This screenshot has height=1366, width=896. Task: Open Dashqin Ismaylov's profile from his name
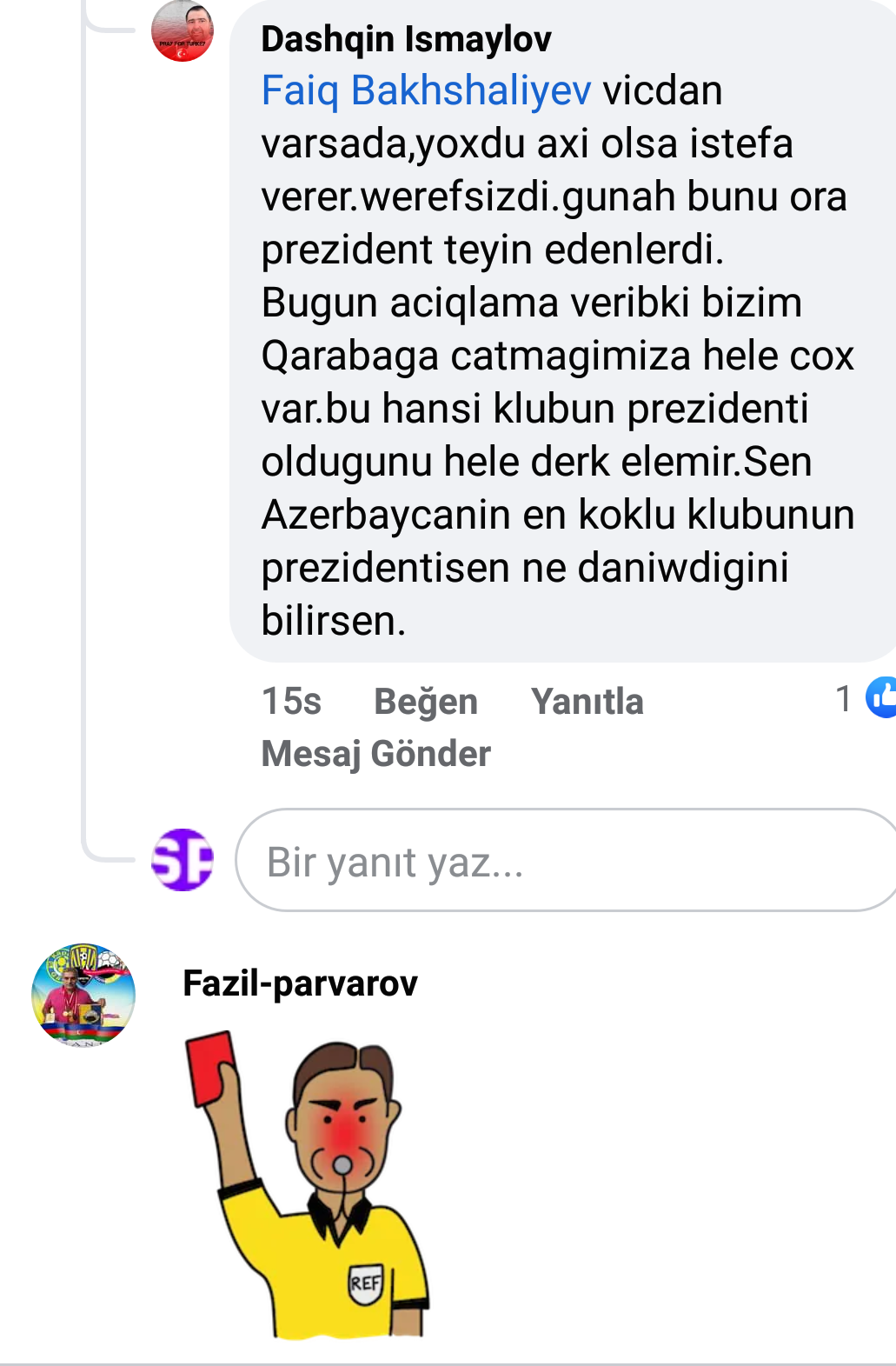406,39
